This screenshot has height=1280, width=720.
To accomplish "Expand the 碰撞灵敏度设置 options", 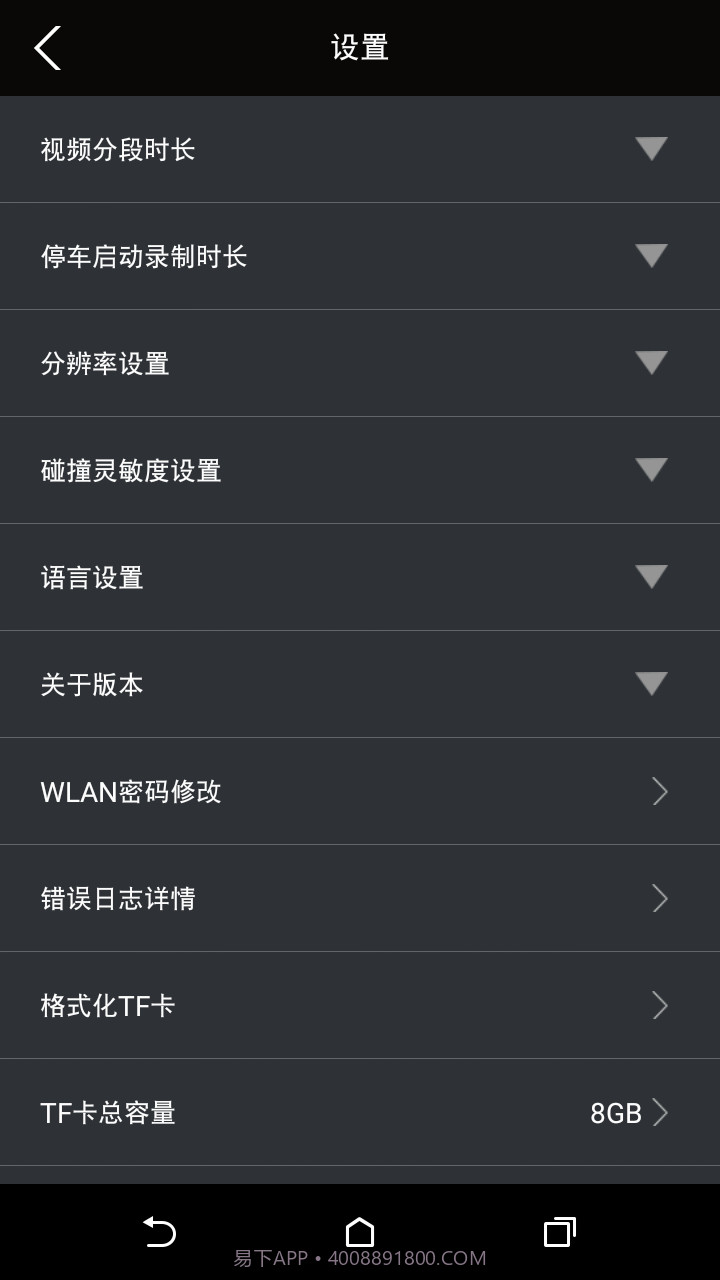I will click(651, 470).
